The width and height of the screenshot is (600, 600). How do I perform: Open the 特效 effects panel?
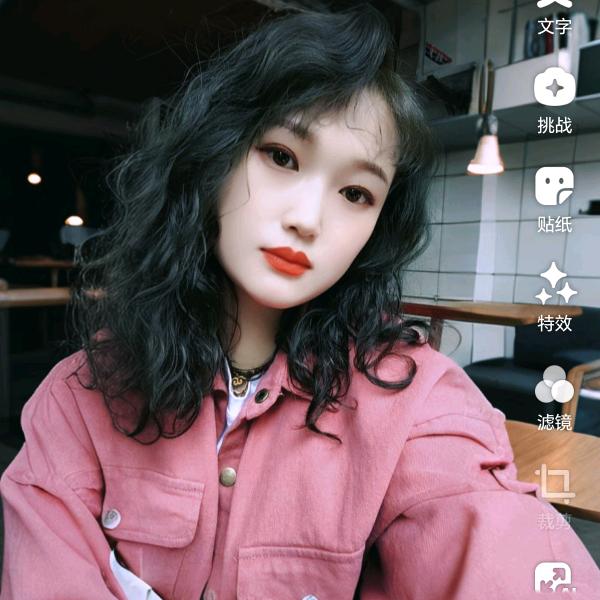pos(554,296)
